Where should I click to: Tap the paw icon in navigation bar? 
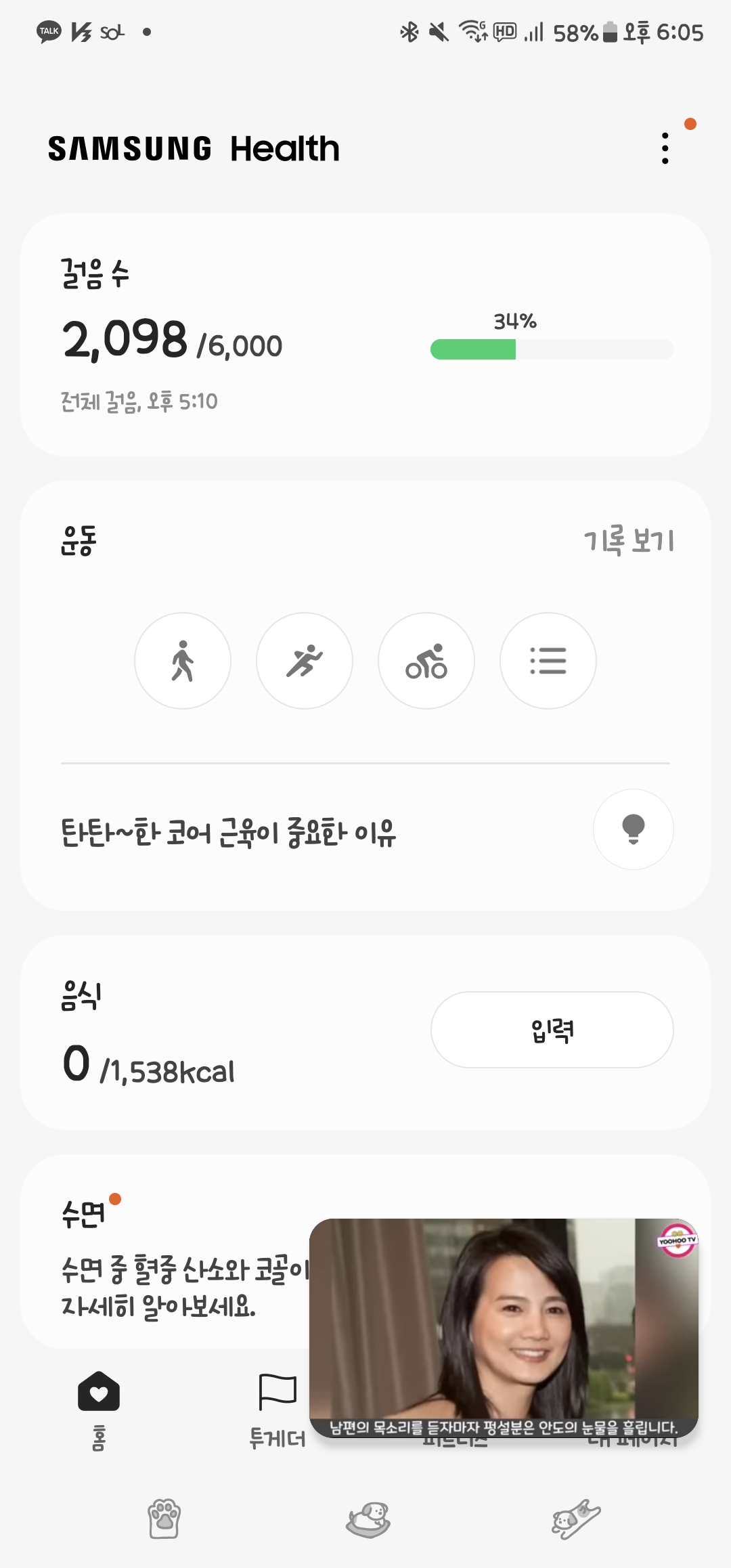pyautogui.click(x=164, y=1519)
